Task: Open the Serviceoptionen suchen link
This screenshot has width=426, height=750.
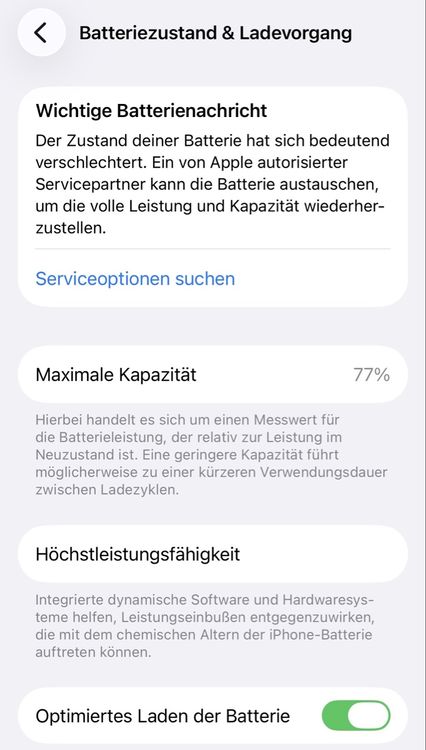Action: [135, 278]
